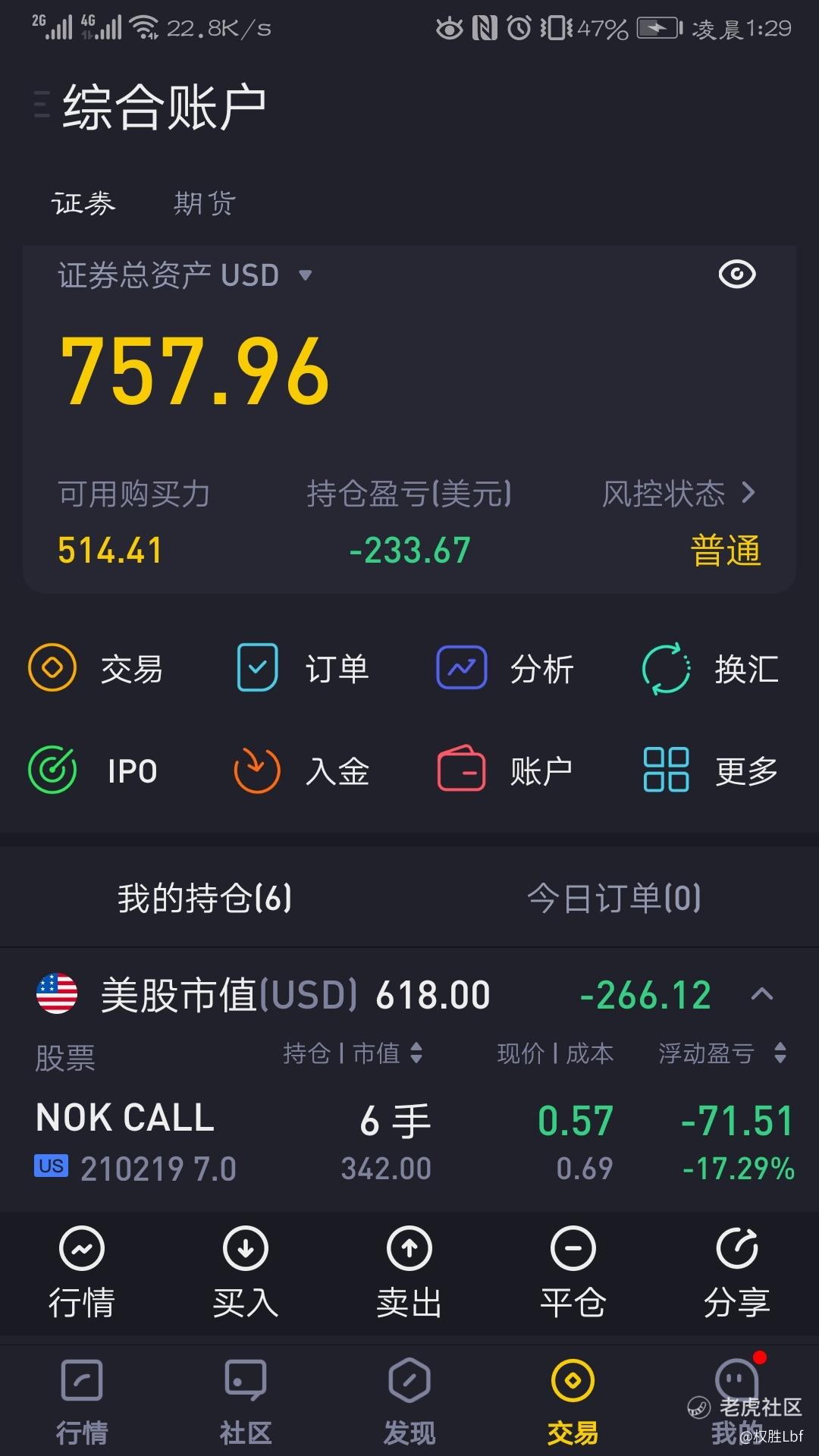Switch to 今日订单 tab

tap(613, 899)
